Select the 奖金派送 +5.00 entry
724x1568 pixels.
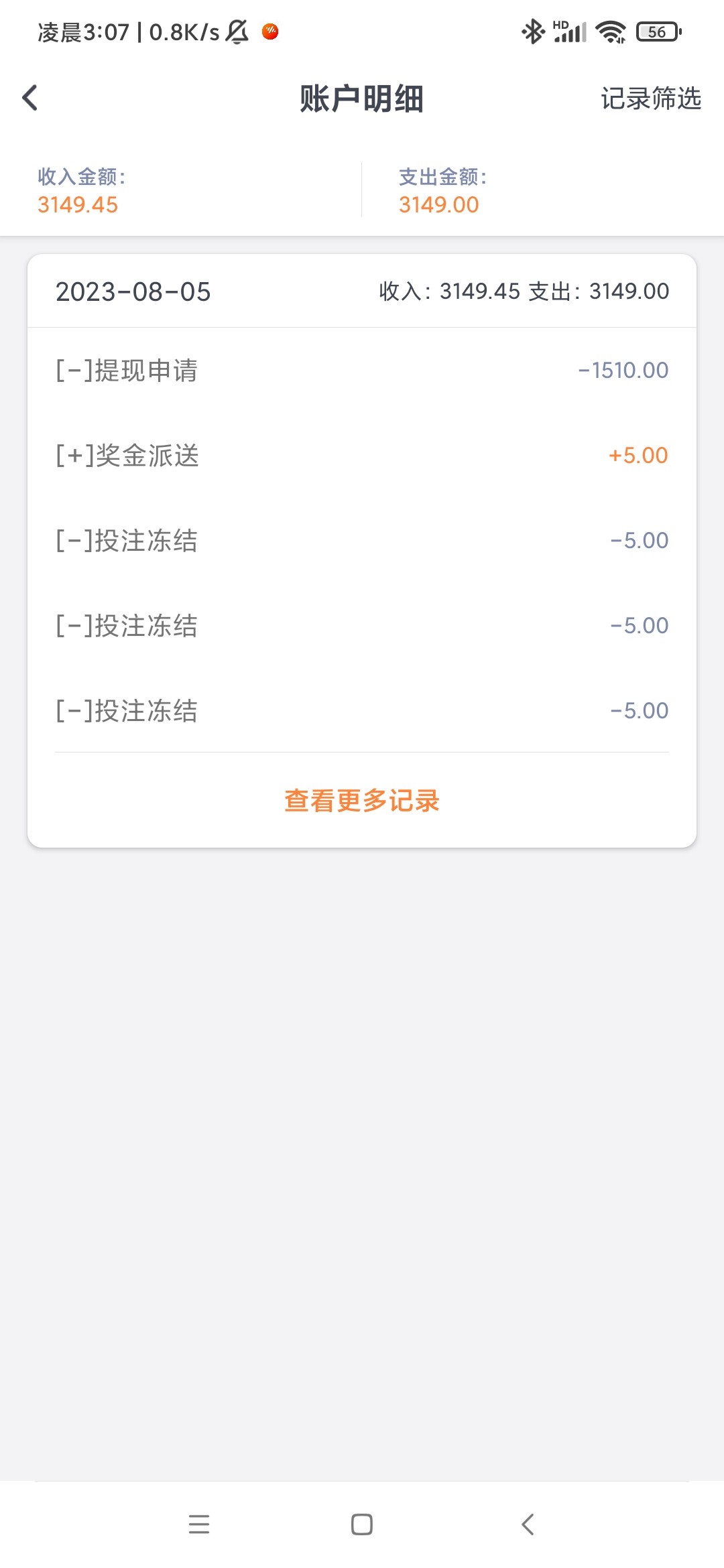click(362, 456)
